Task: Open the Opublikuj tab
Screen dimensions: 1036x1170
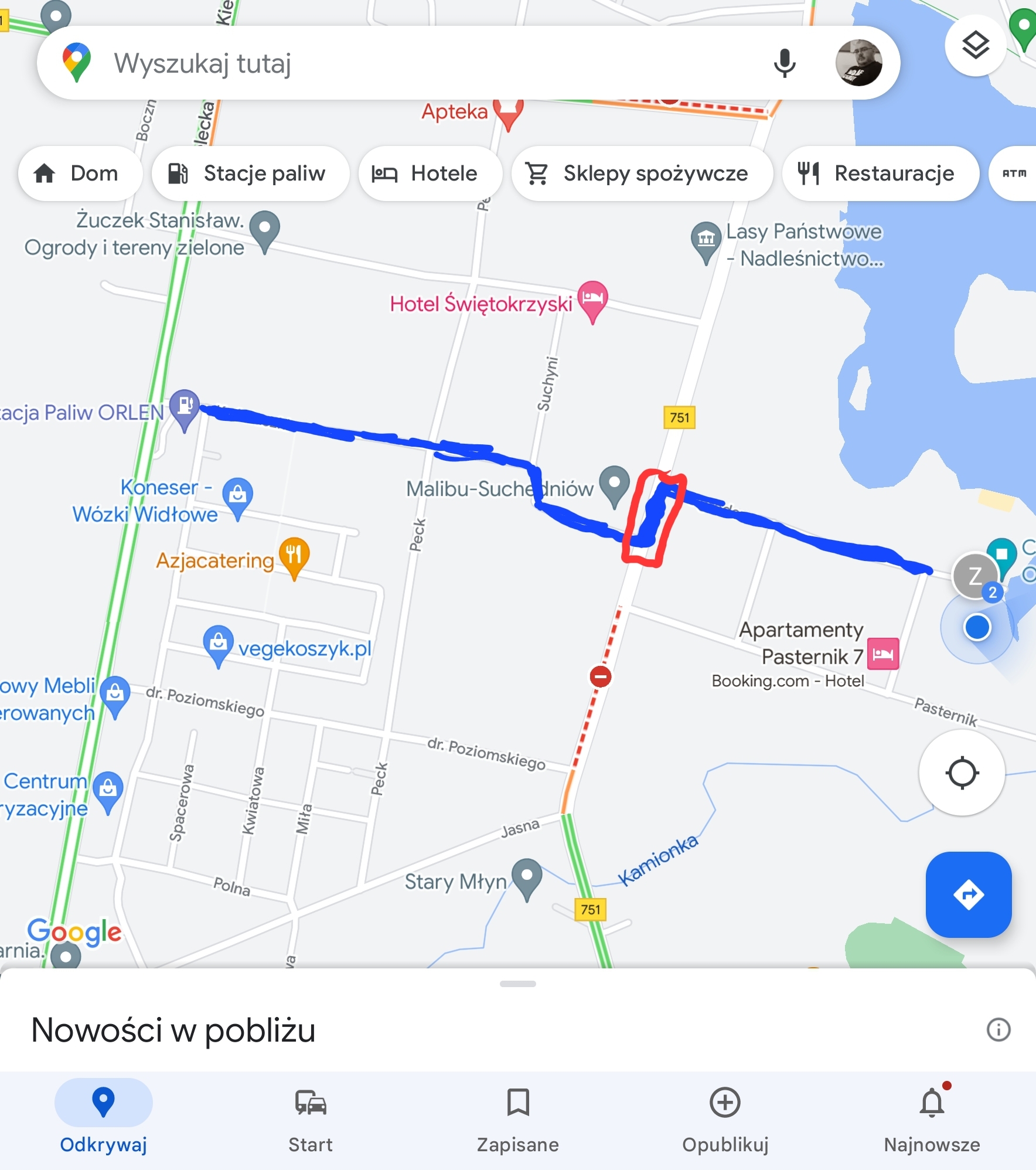Action: pyautogui.click(x=725, y=1118)
